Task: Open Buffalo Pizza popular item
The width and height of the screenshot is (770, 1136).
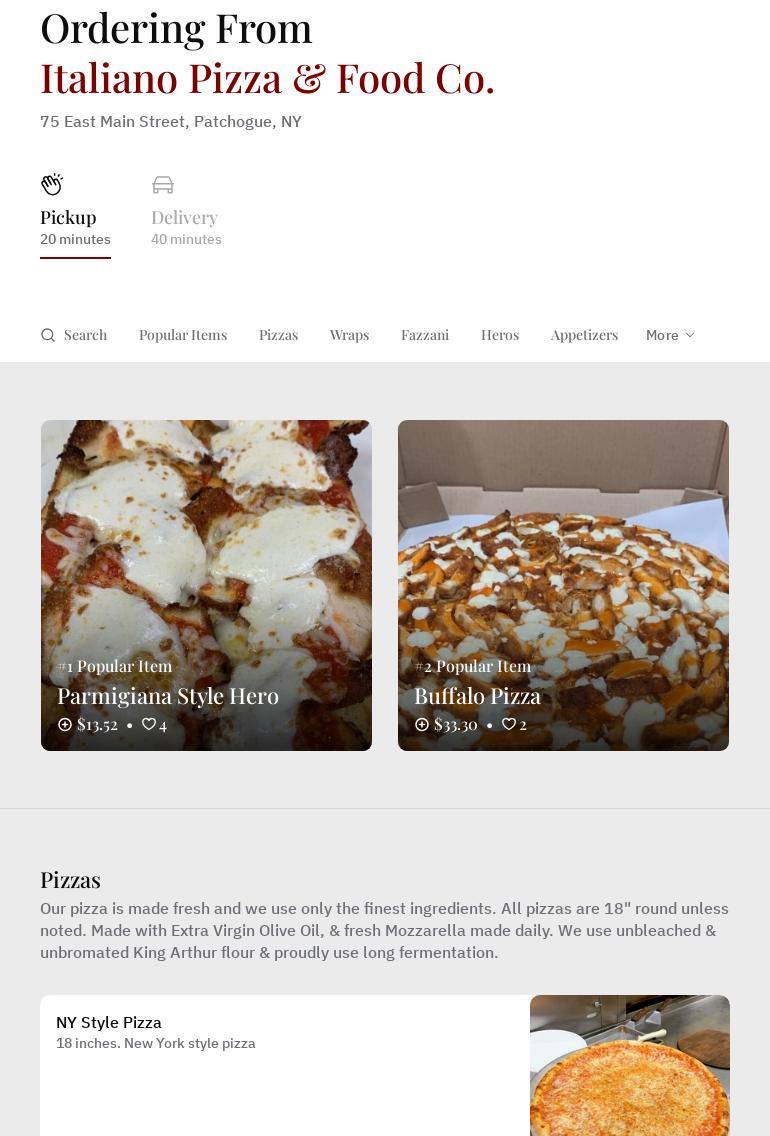Action: [x=563, y=560]
